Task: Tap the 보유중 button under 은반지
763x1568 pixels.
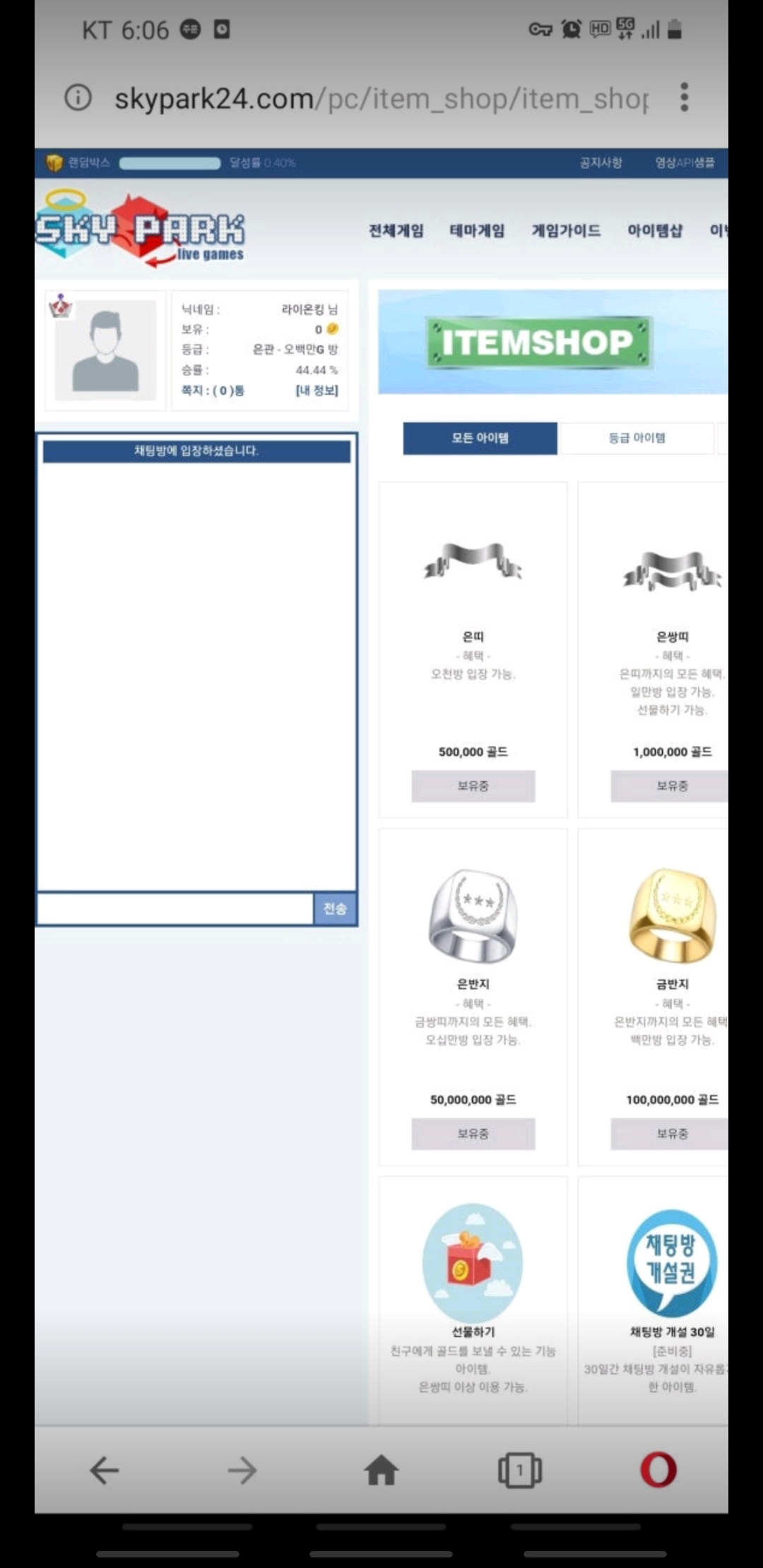Action: 473,1134
